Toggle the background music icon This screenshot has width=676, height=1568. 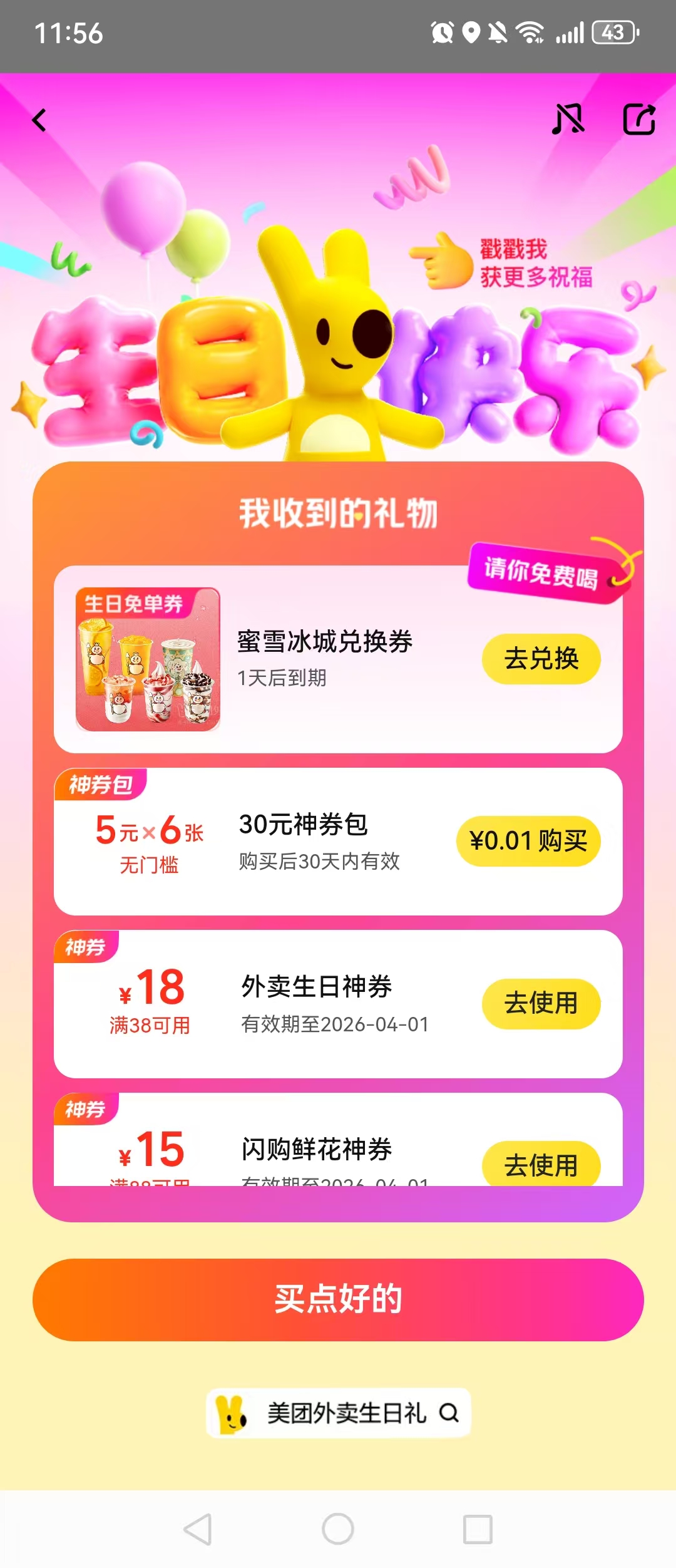coord(568,119)
